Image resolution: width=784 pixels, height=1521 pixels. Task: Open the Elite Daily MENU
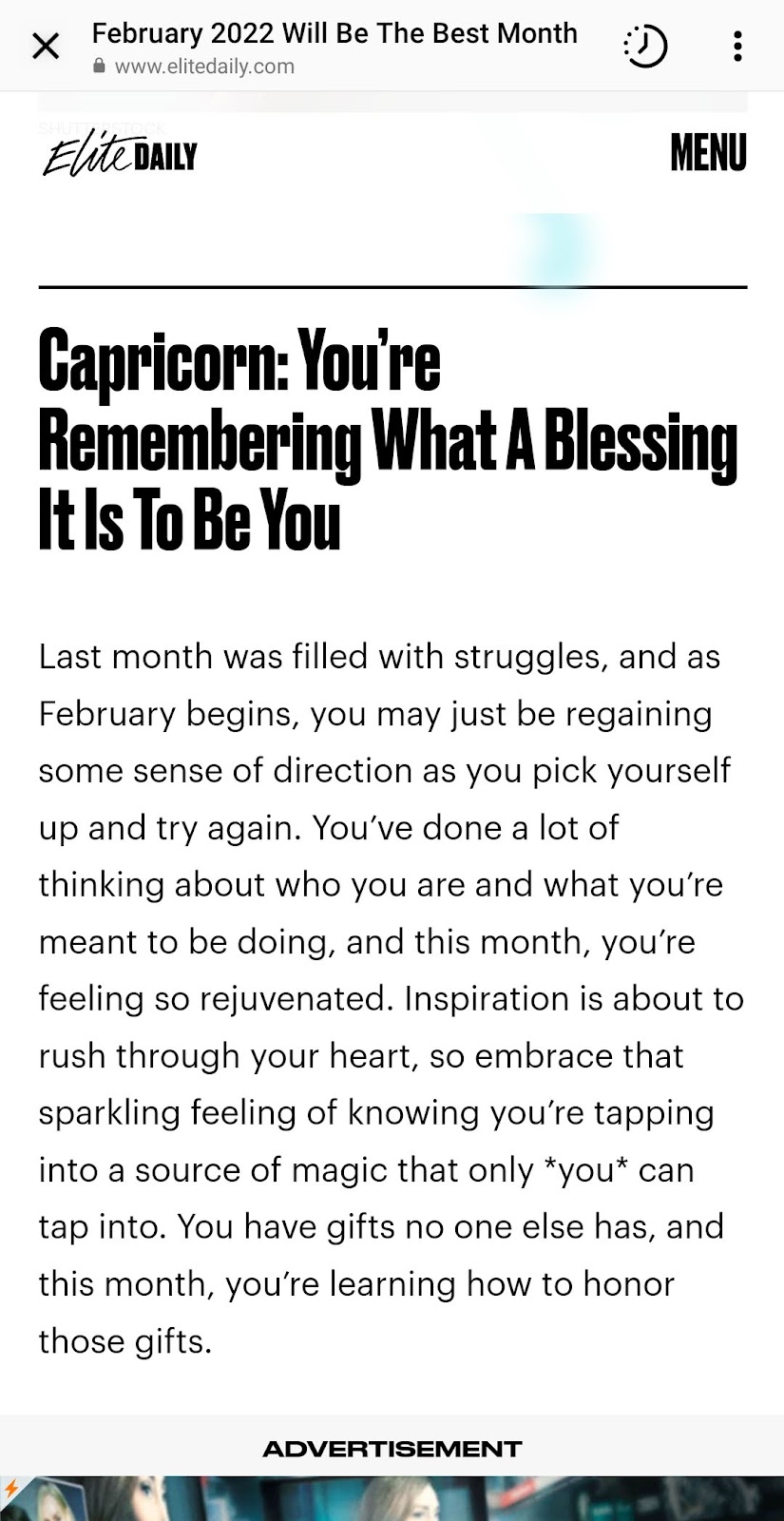click(708, 153)
